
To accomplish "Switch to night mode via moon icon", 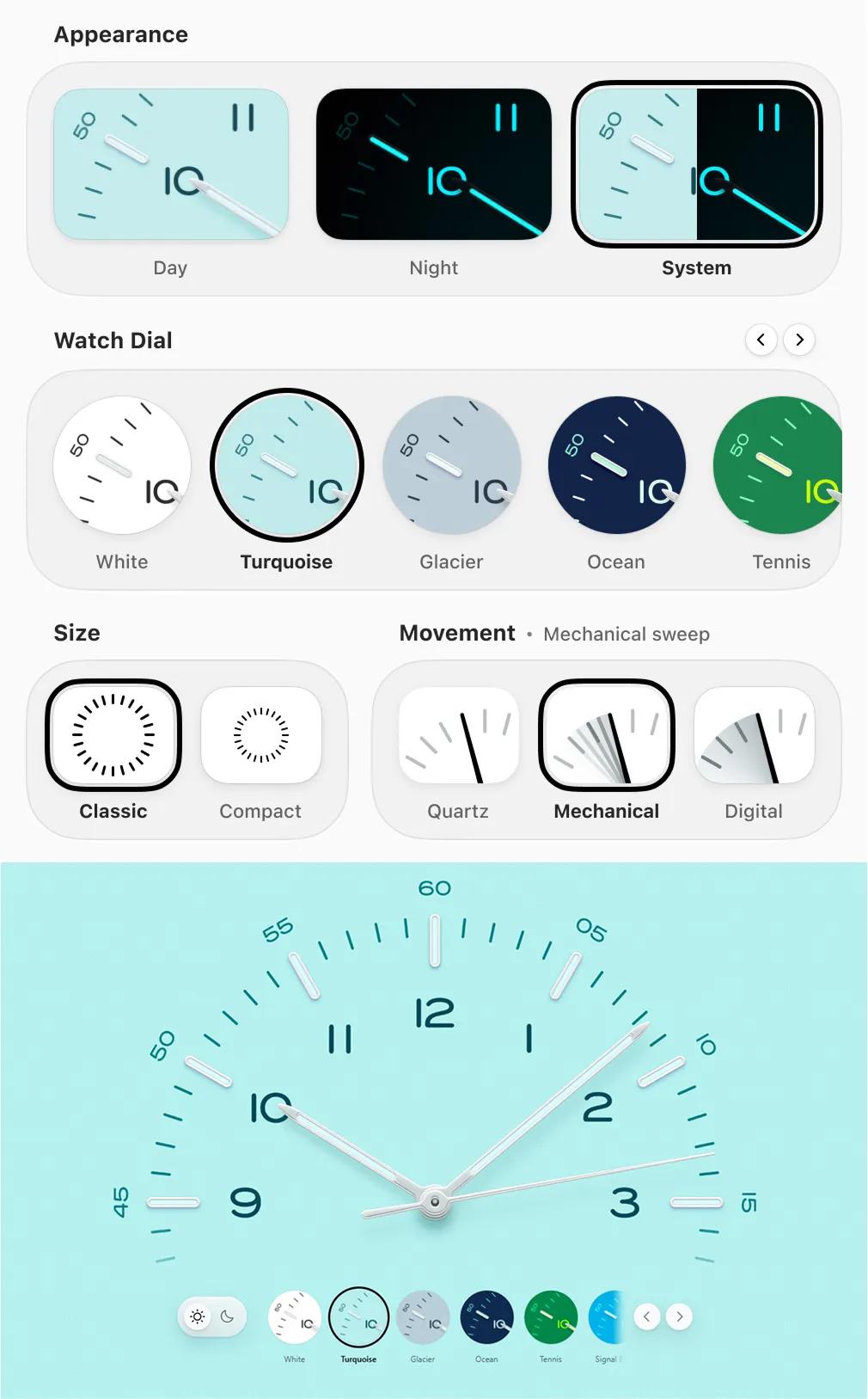I will pos(228,1316).
